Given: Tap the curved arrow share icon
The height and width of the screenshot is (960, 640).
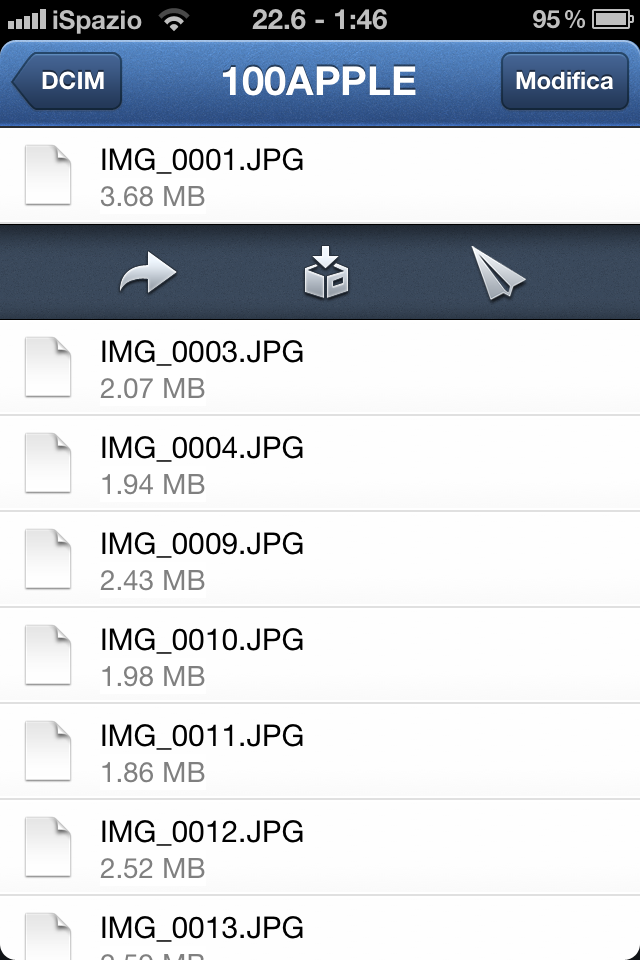Looking at the screenshot, I should pyautogui.click(x=148, y=273).
